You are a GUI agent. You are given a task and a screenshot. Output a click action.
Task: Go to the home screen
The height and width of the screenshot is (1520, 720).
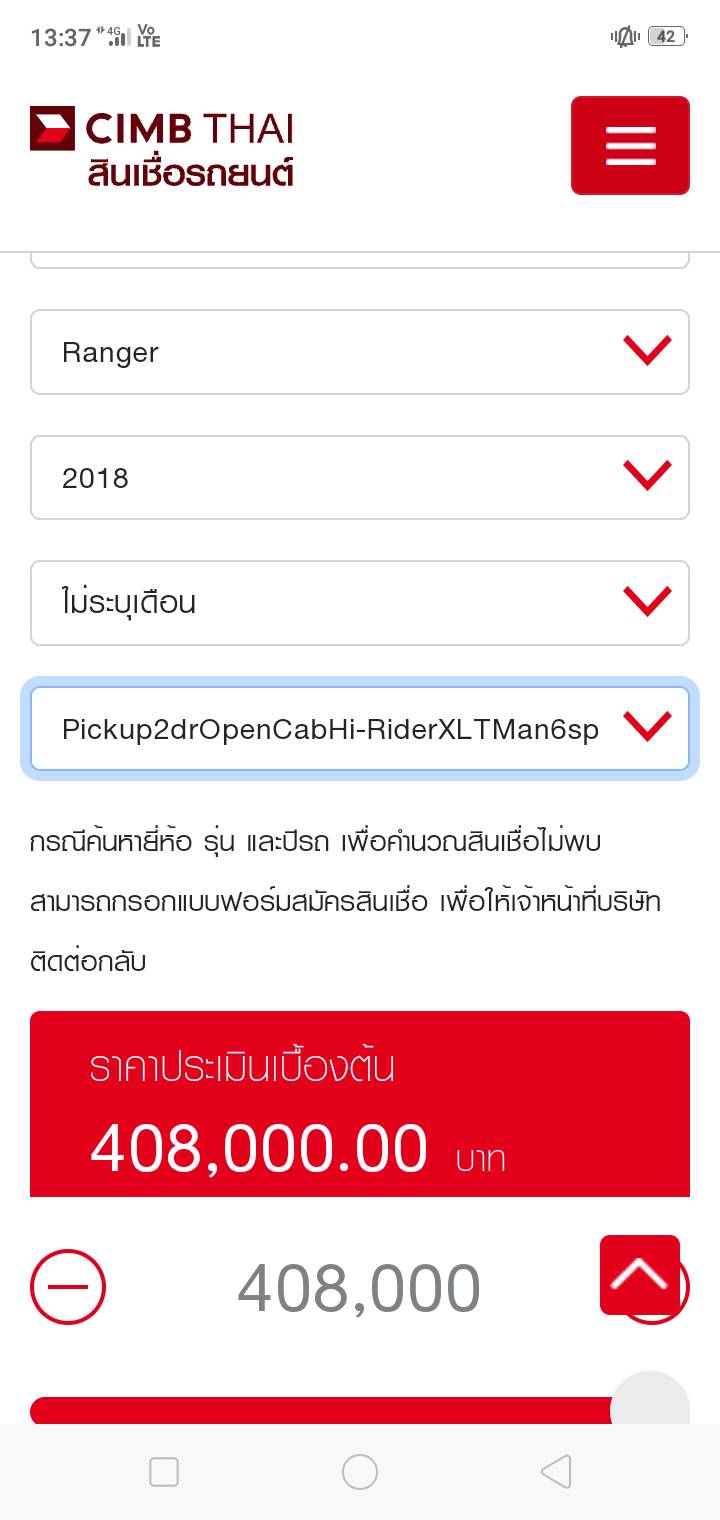pos(360,1472)
